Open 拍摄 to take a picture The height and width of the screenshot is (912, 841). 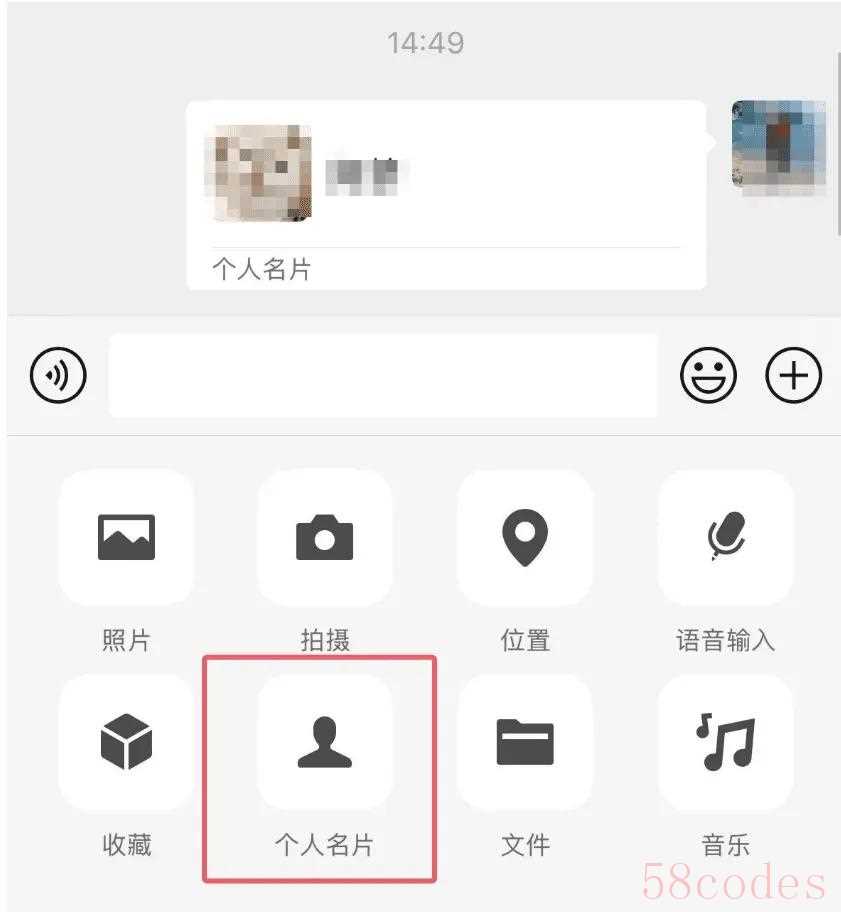point(325,538)
